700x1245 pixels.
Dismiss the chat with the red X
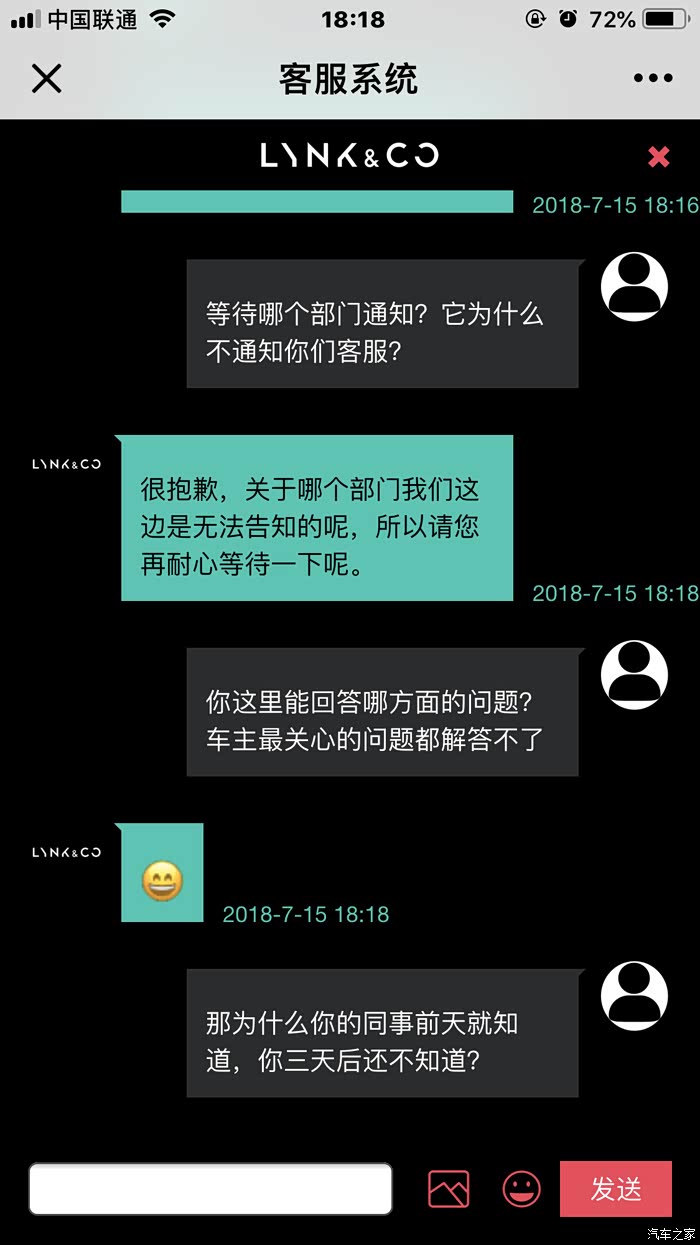[658, 156]
